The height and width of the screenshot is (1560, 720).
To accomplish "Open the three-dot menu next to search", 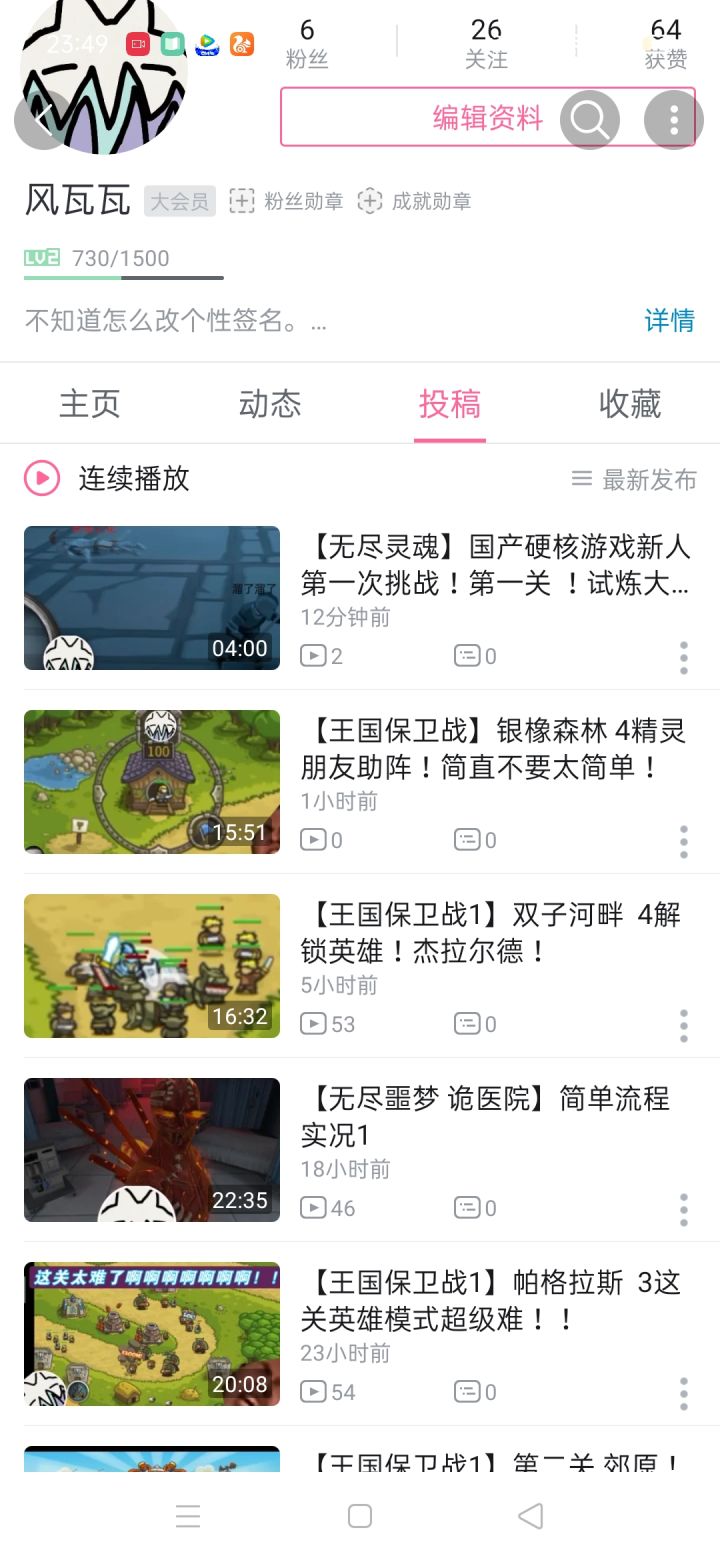I will tap(672, 119).
